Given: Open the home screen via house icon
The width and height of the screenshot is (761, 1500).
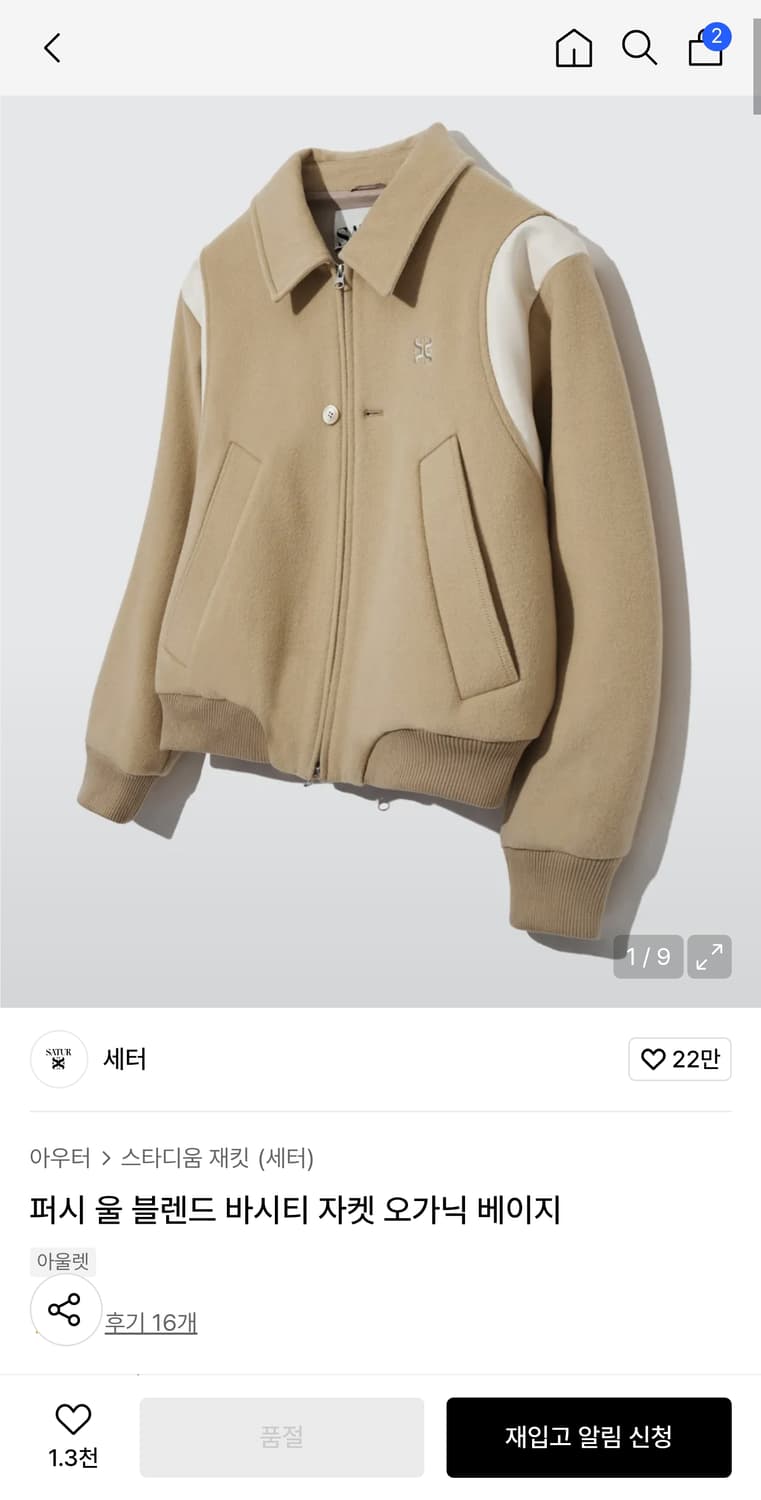Looking at the screenshot, I should [x=573, y=47].
